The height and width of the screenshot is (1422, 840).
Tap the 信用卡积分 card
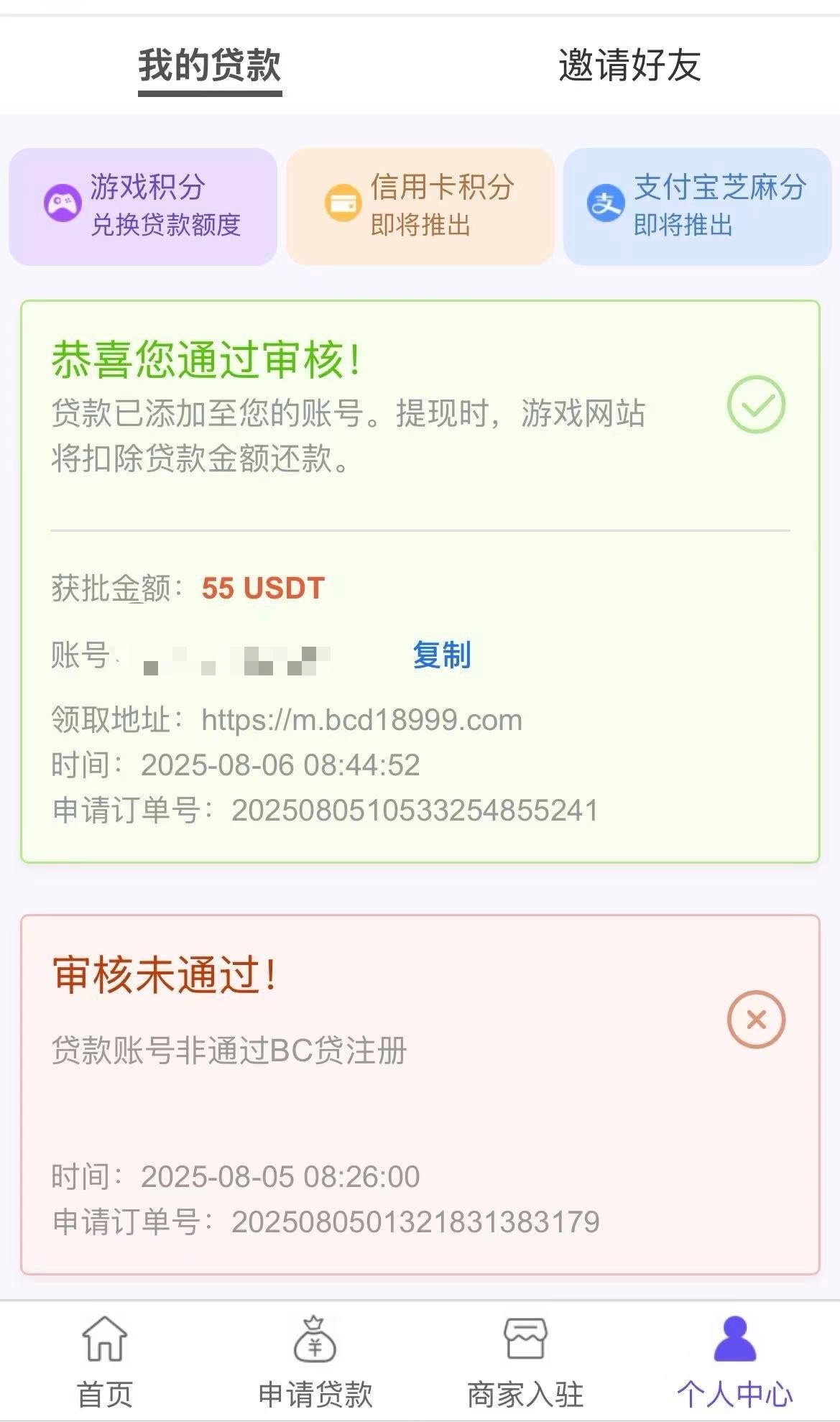pyautogui.click(x=420, y=206)
